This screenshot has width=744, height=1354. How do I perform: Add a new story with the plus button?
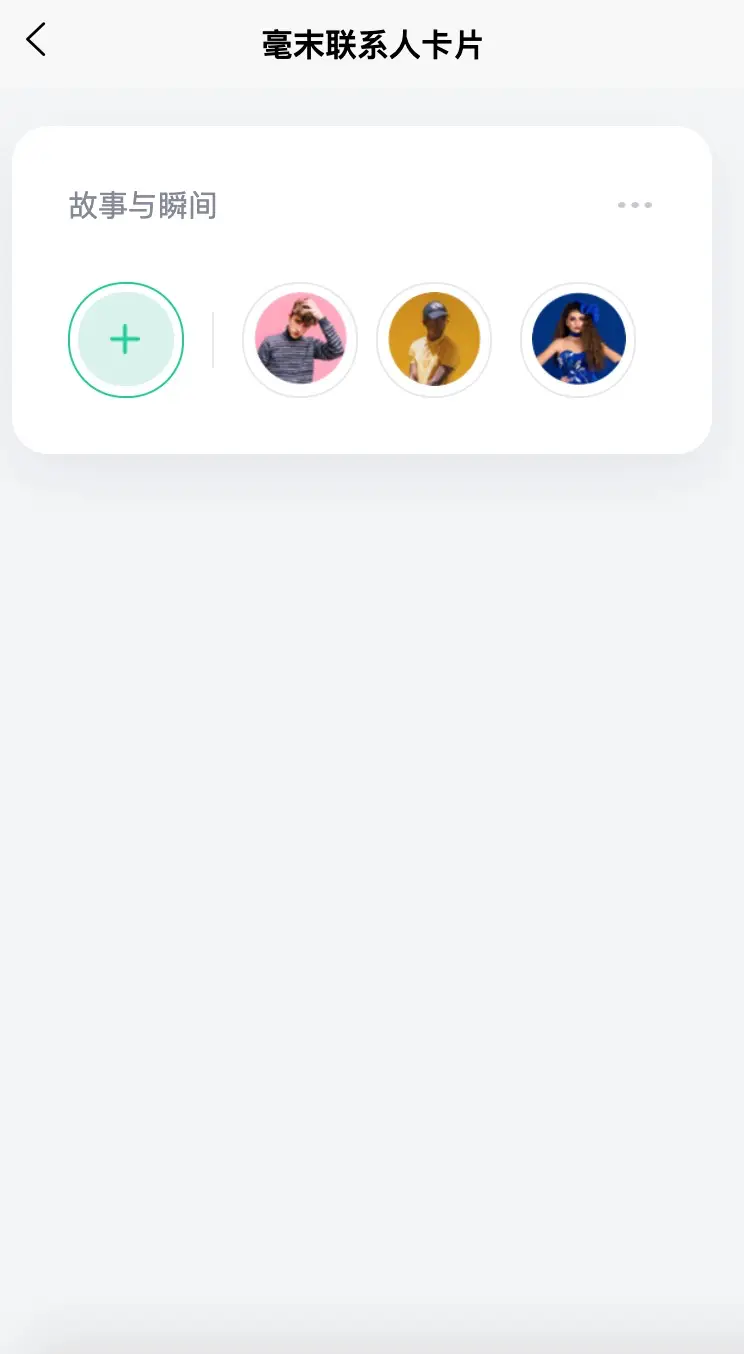point(126,340)
